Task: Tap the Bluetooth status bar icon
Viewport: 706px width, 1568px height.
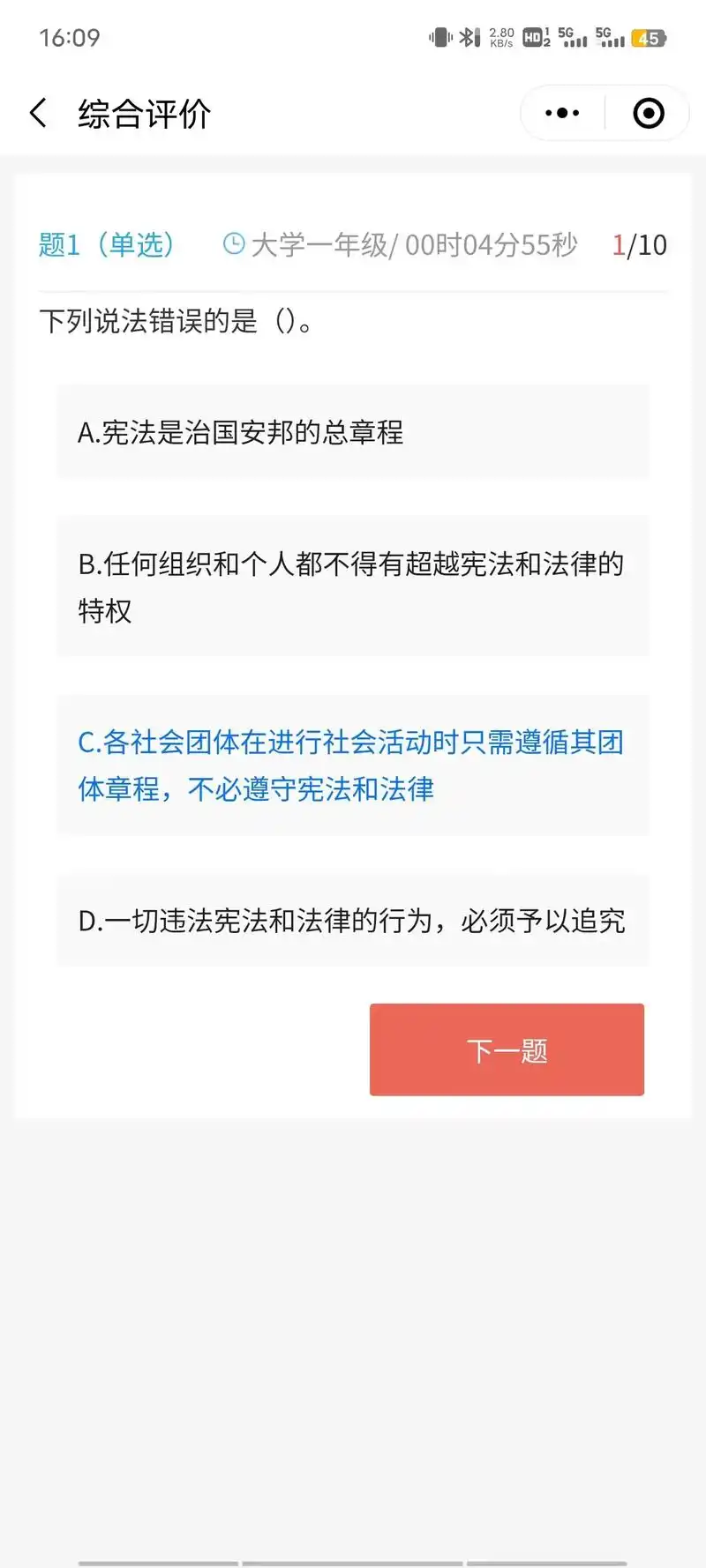Action: [x=469, y=37]
